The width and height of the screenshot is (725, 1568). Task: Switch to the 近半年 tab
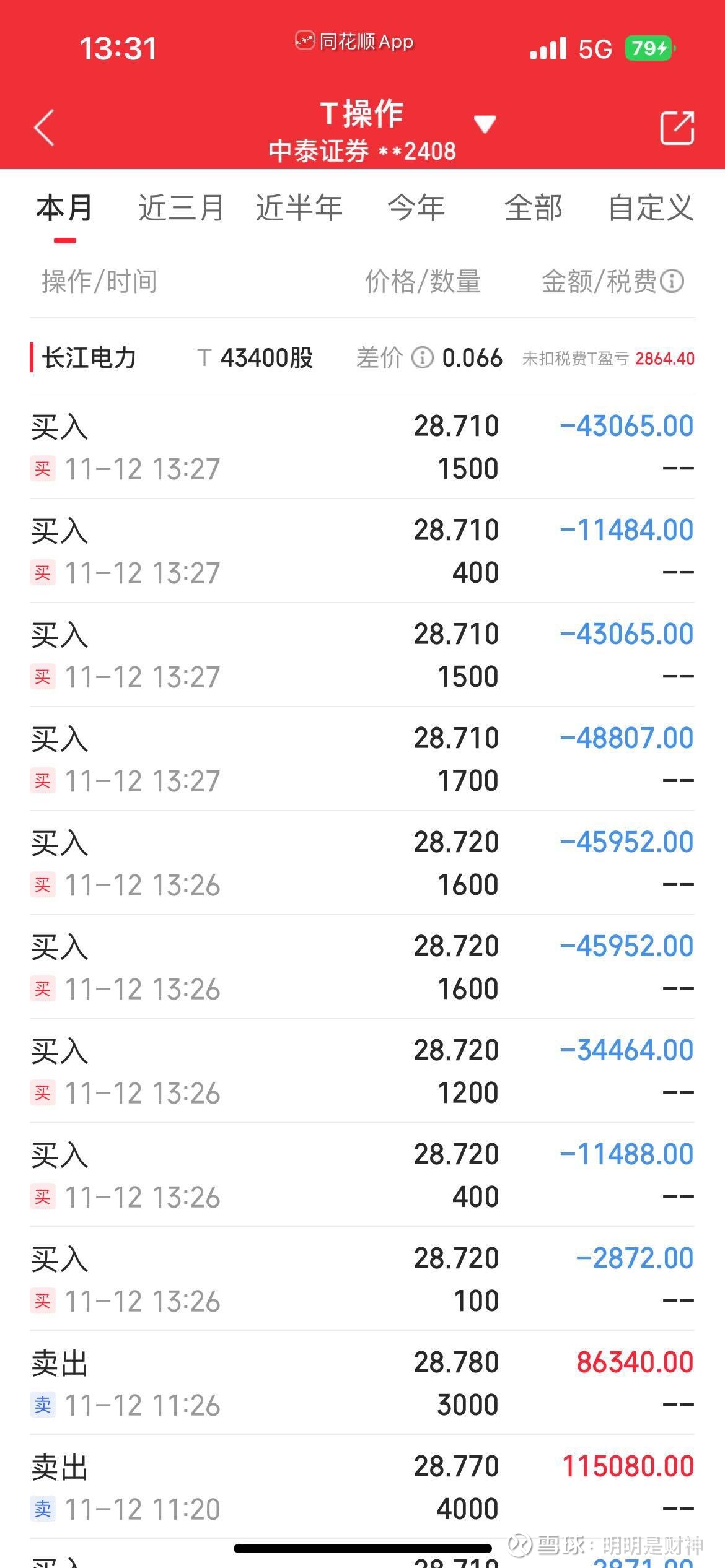pos(299,208)
